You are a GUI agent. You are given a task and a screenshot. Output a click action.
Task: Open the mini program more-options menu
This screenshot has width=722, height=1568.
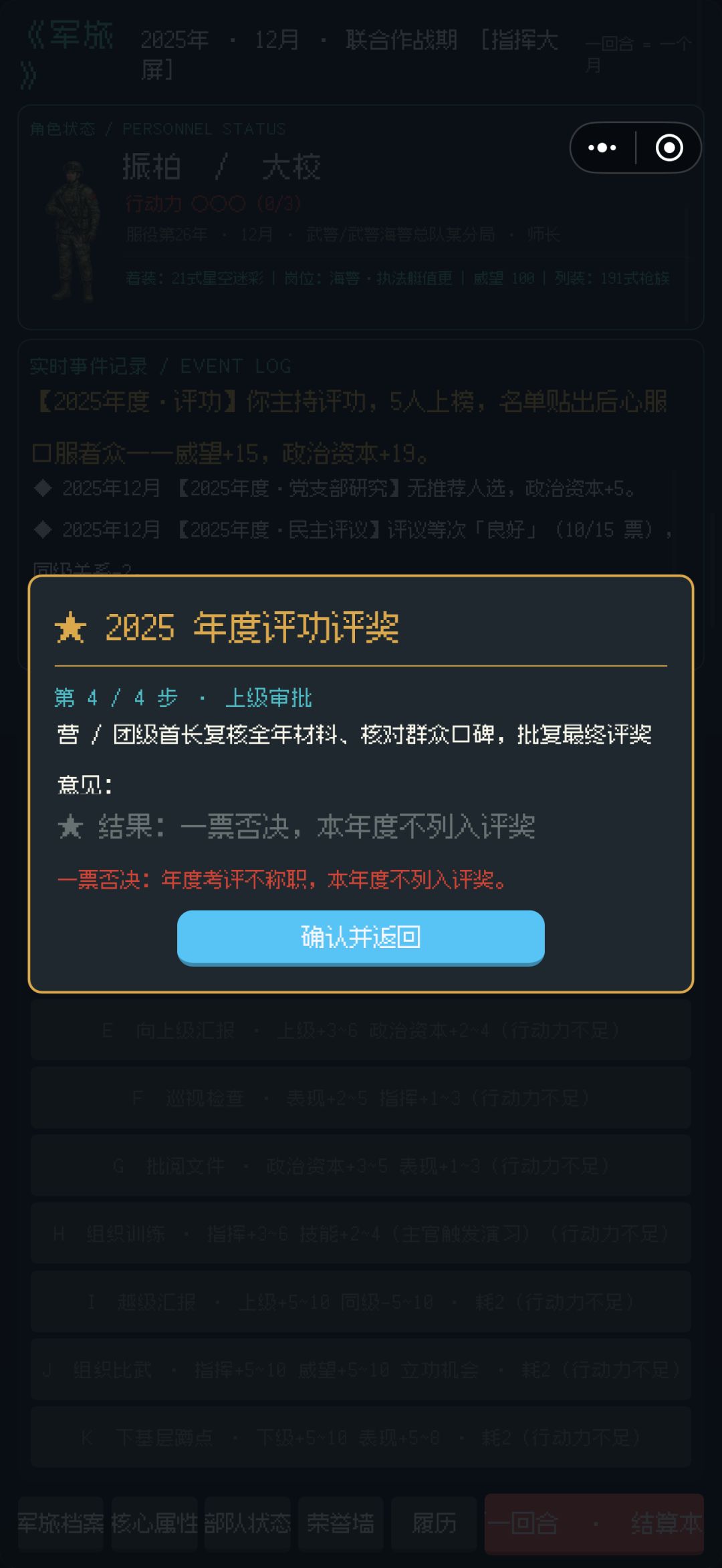click(x=602, y=148)
